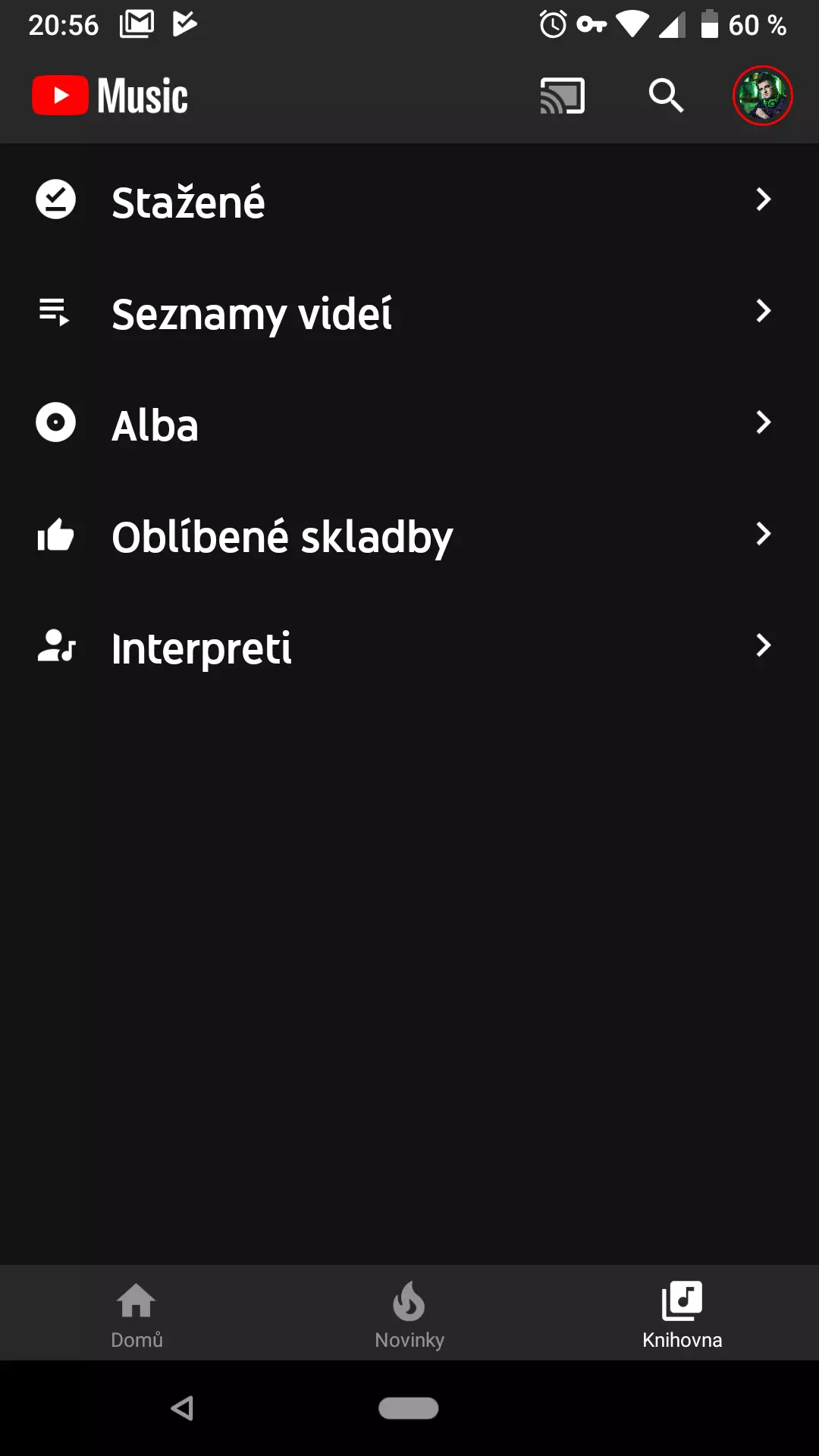Open the Stažené downloads list
Screen dimensions: 819x1456
(x=409, y=200)
